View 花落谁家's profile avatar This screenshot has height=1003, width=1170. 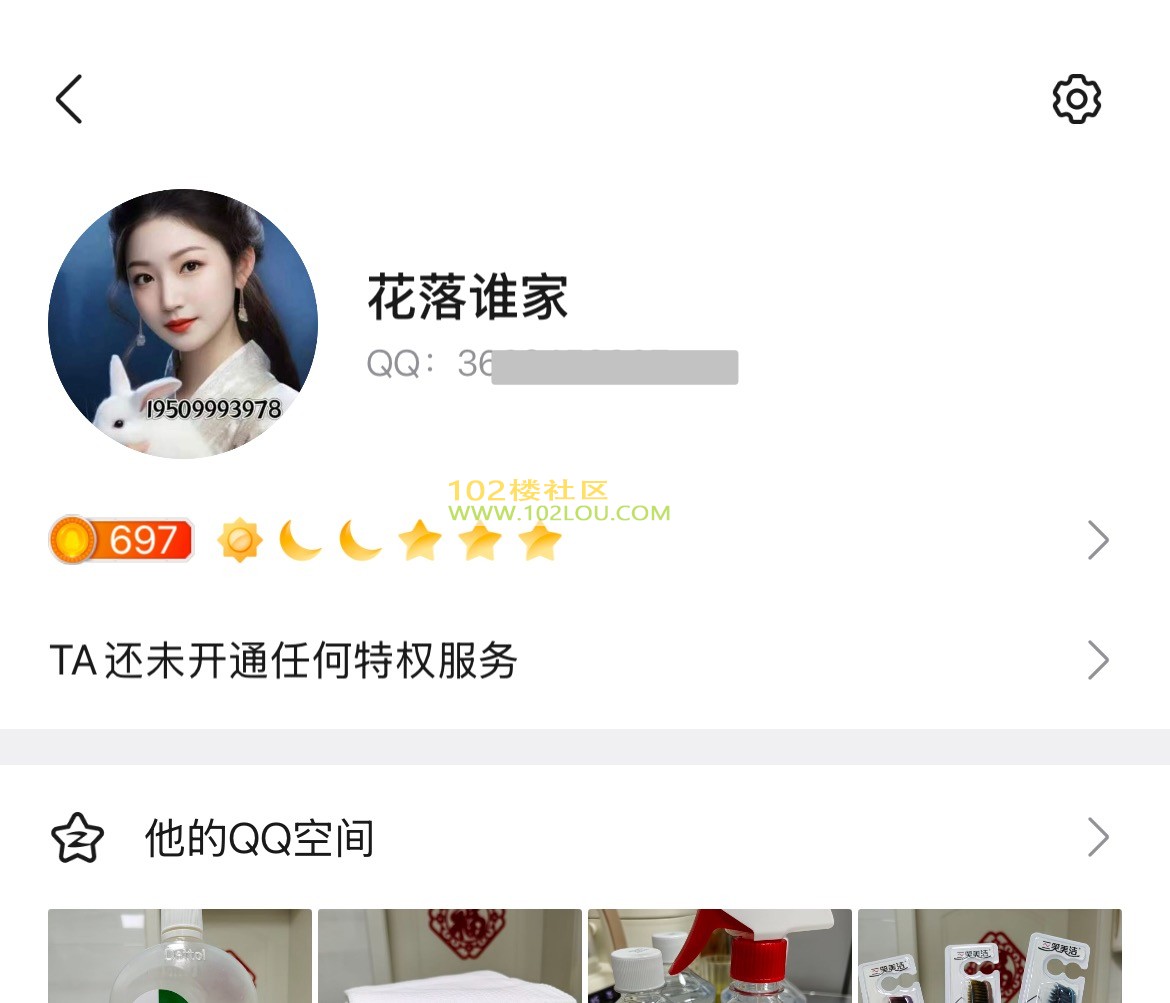pos(183,323)
